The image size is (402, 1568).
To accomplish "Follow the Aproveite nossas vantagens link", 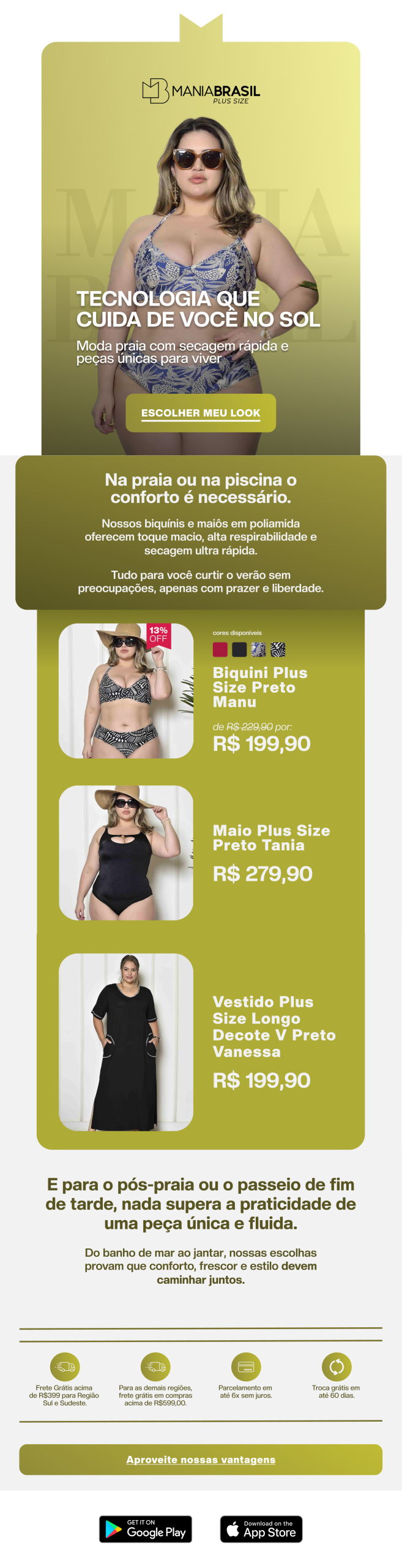I will (201, 1460).
